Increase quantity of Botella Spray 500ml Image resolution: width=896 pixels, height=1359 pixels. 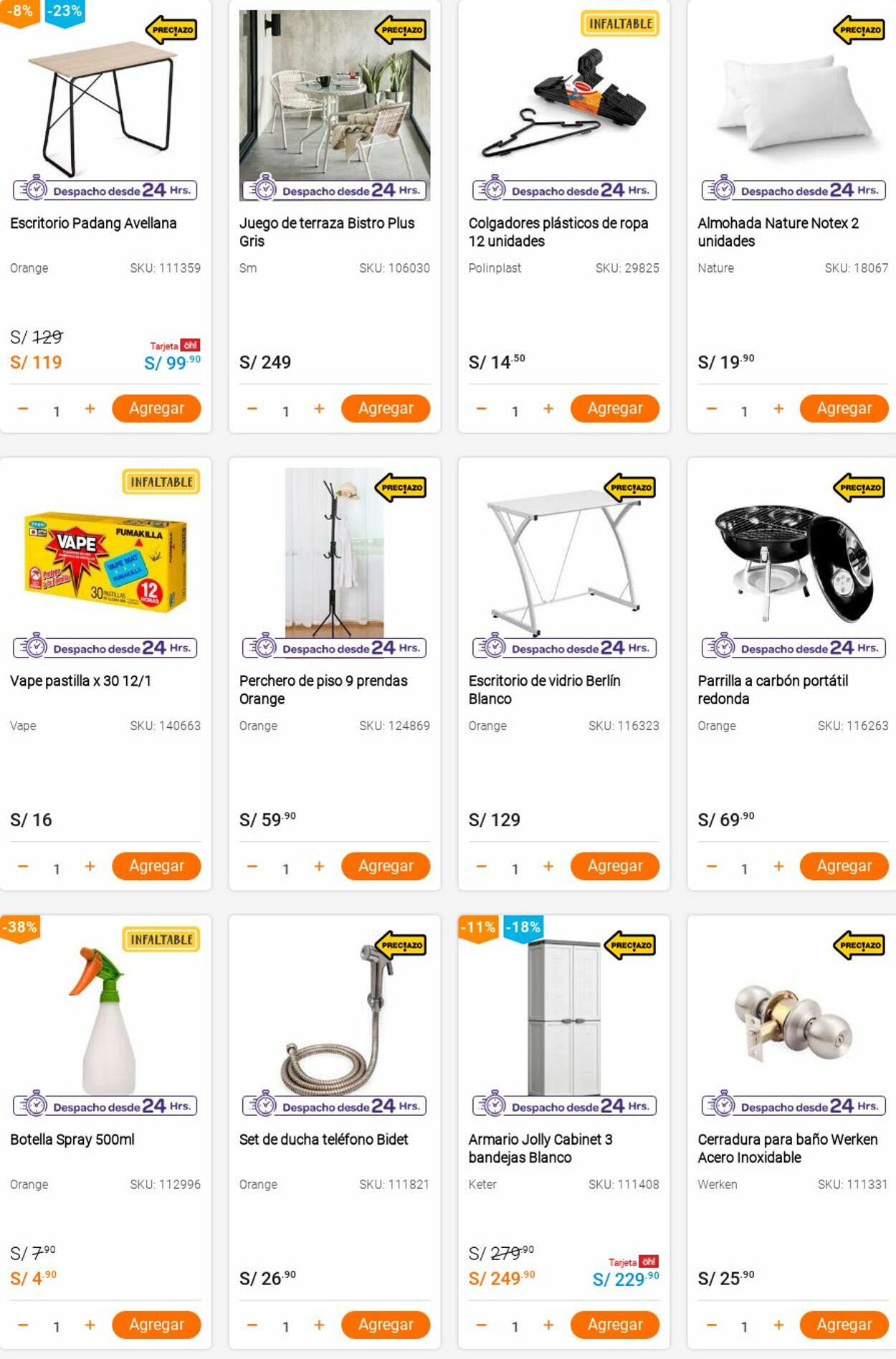pos(90,1325)
